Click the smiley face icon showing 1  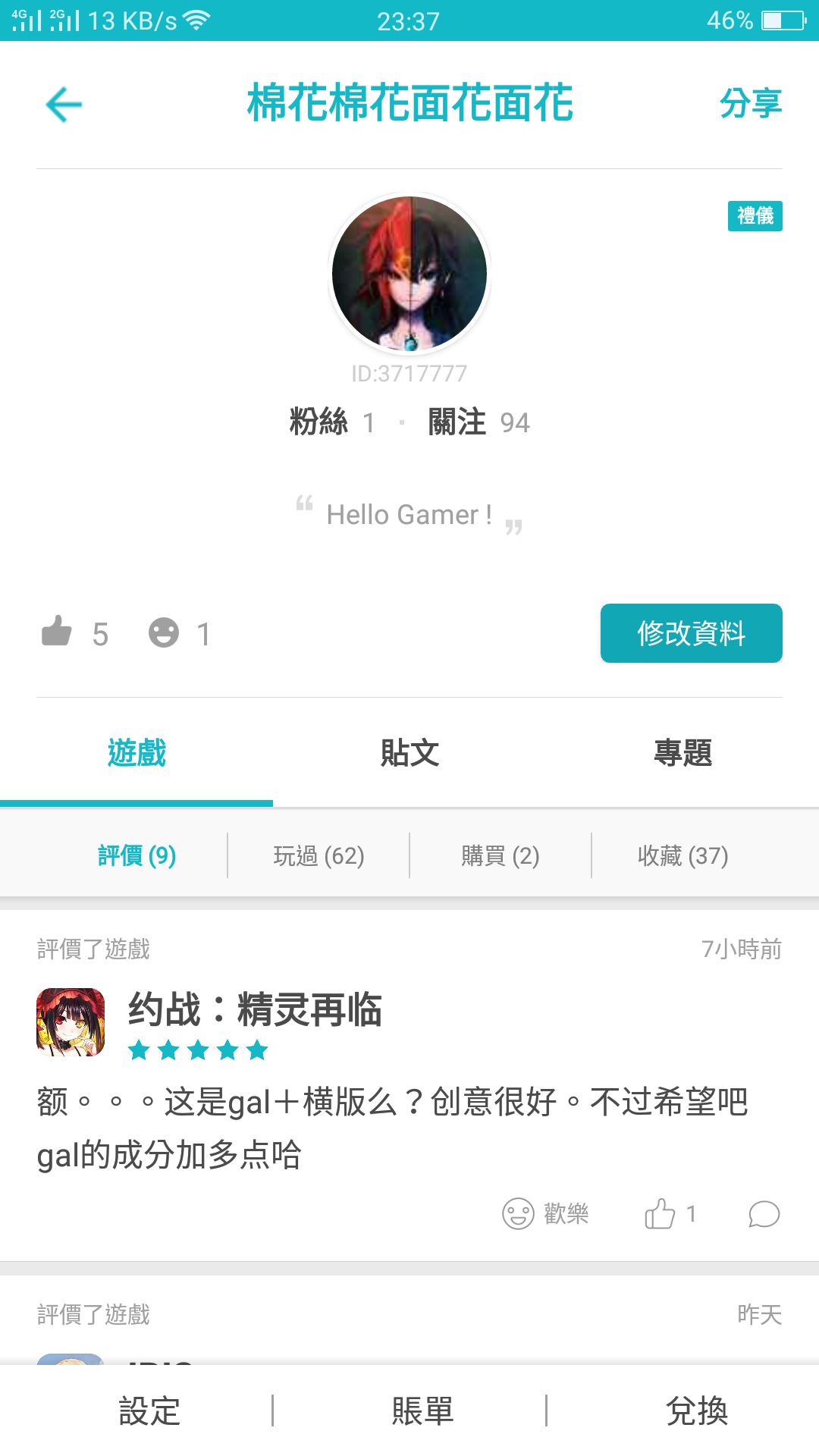click(164, 632)
